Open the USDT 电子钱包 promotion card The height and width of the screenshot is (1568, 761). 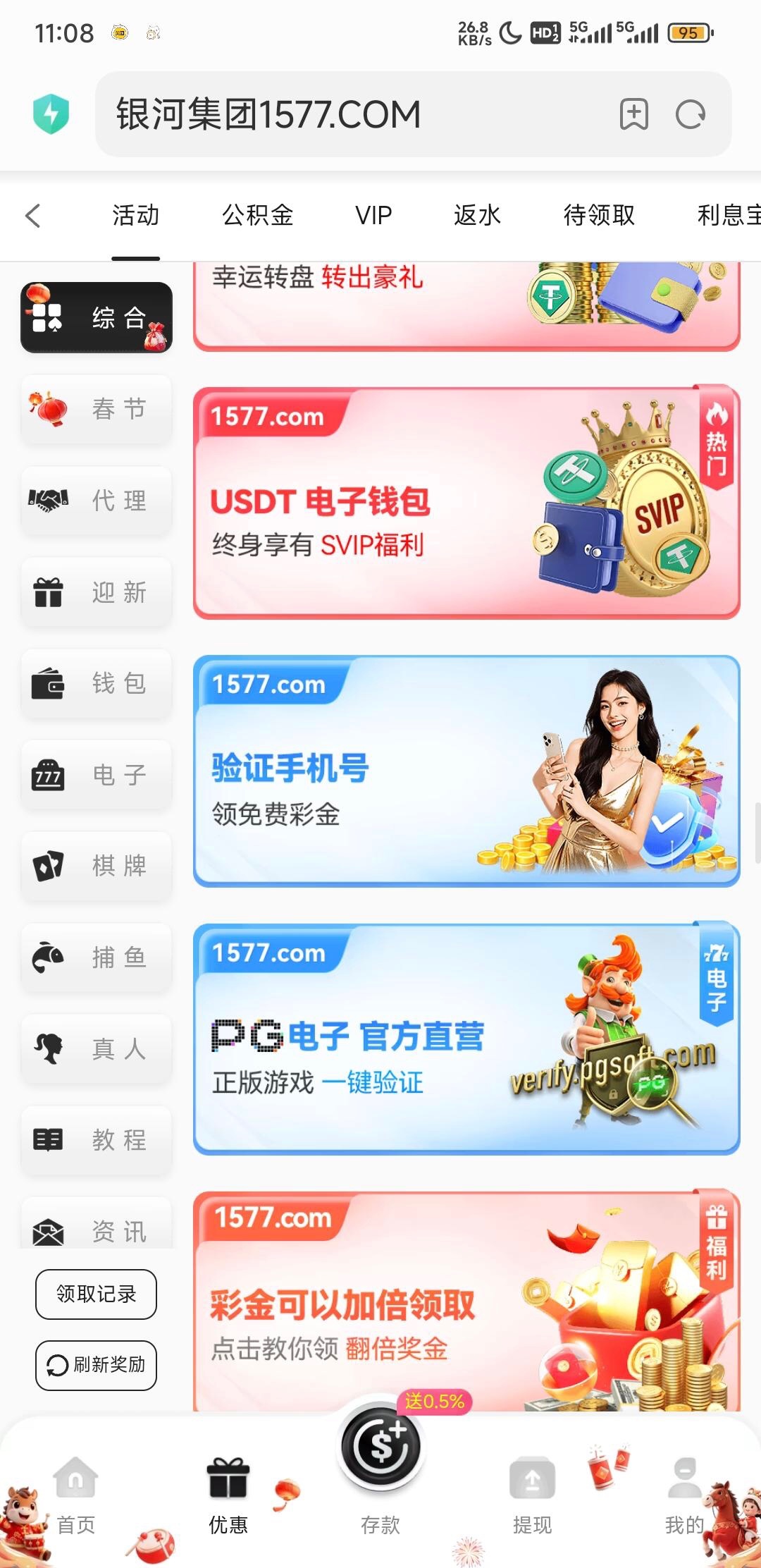(x=466, y=503)
